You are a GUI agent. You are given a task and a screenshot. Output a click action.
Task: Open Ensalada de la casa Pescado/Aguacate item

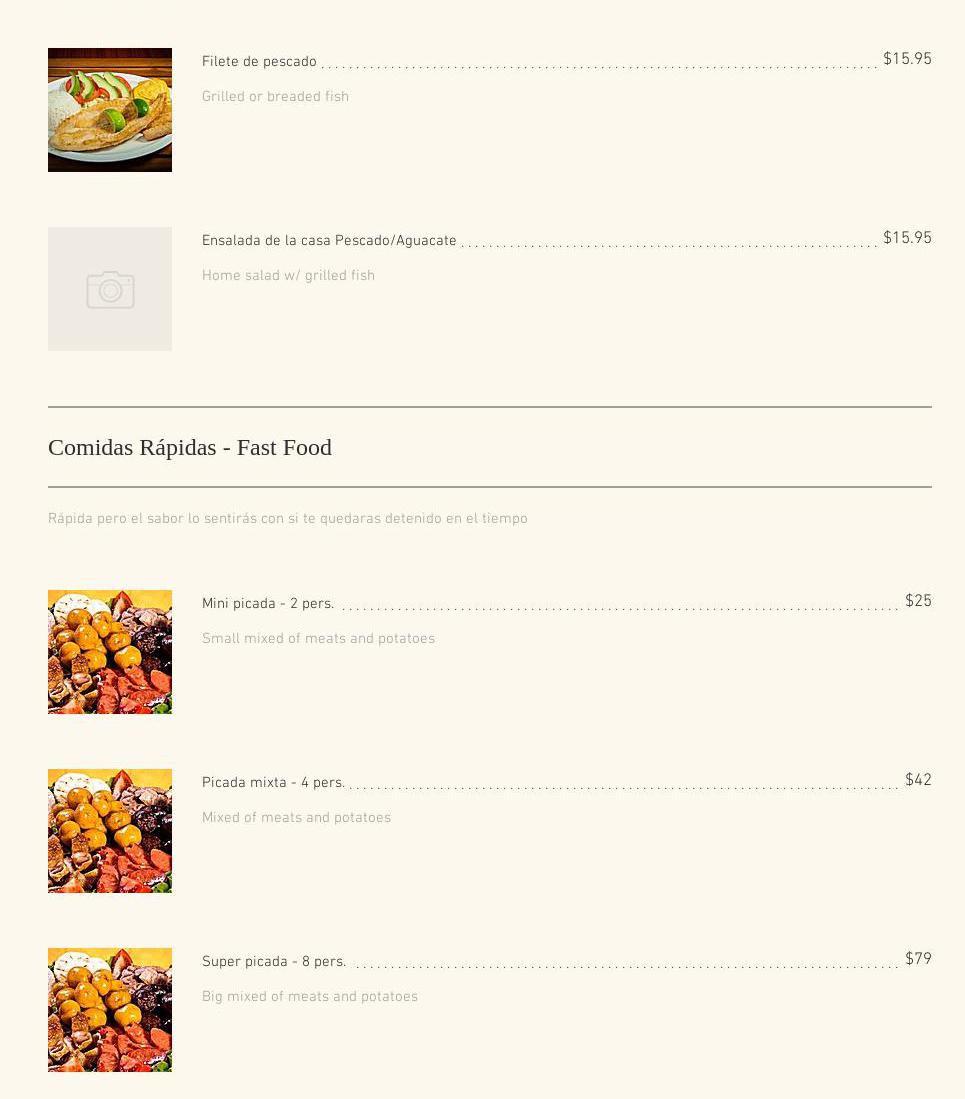pos(329,241)
